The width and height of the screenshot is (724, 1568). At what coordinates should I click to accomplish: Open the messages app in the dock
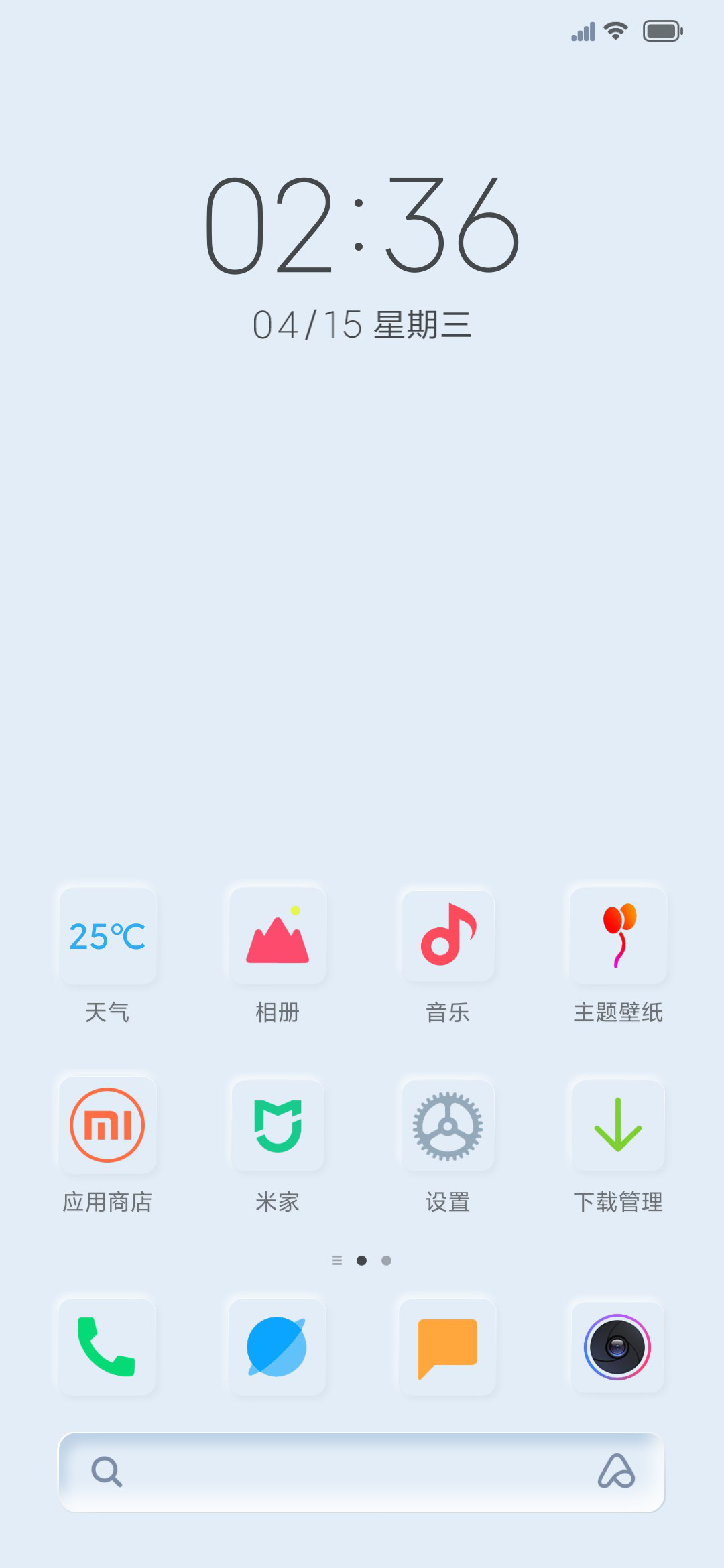448,1347
